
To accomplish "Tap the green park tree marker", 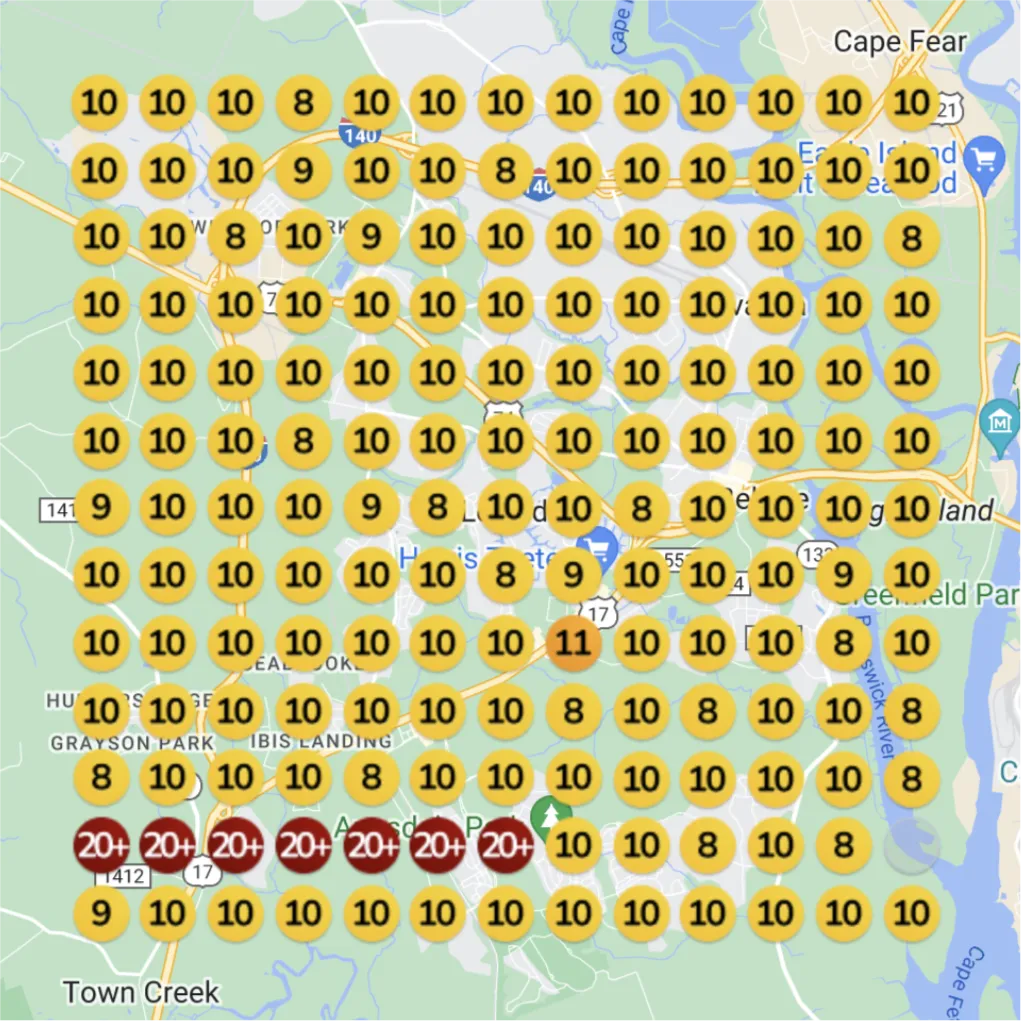I will [x=547, y=812].
